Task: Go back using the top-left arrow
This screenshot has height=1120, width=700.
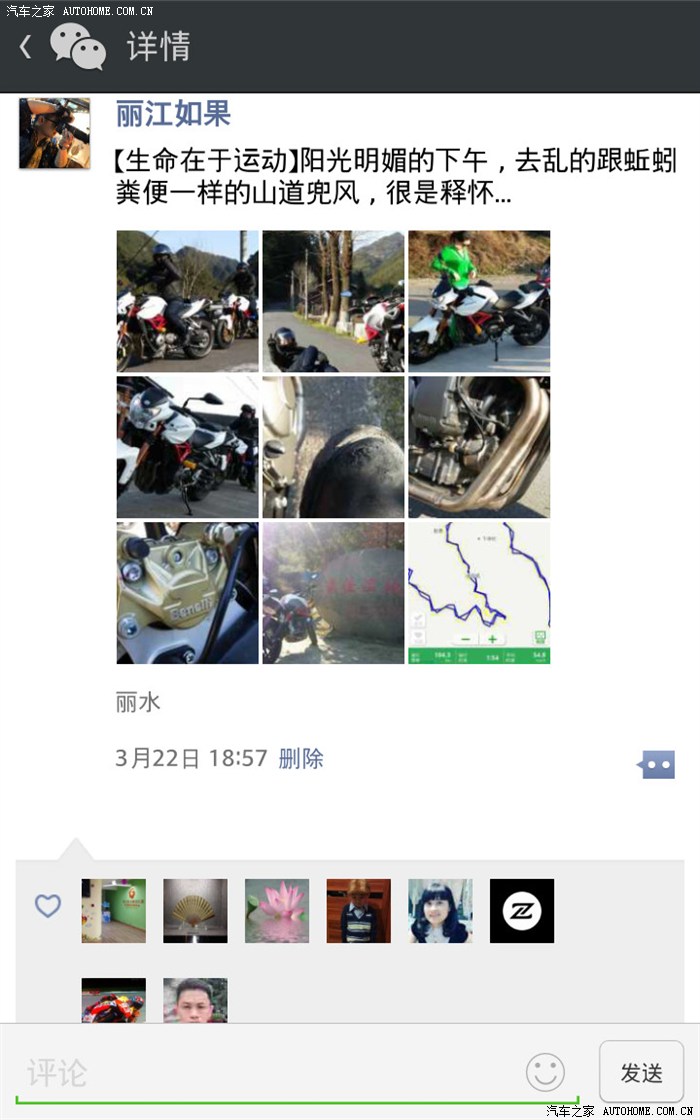Action: (x=26, y=46)
